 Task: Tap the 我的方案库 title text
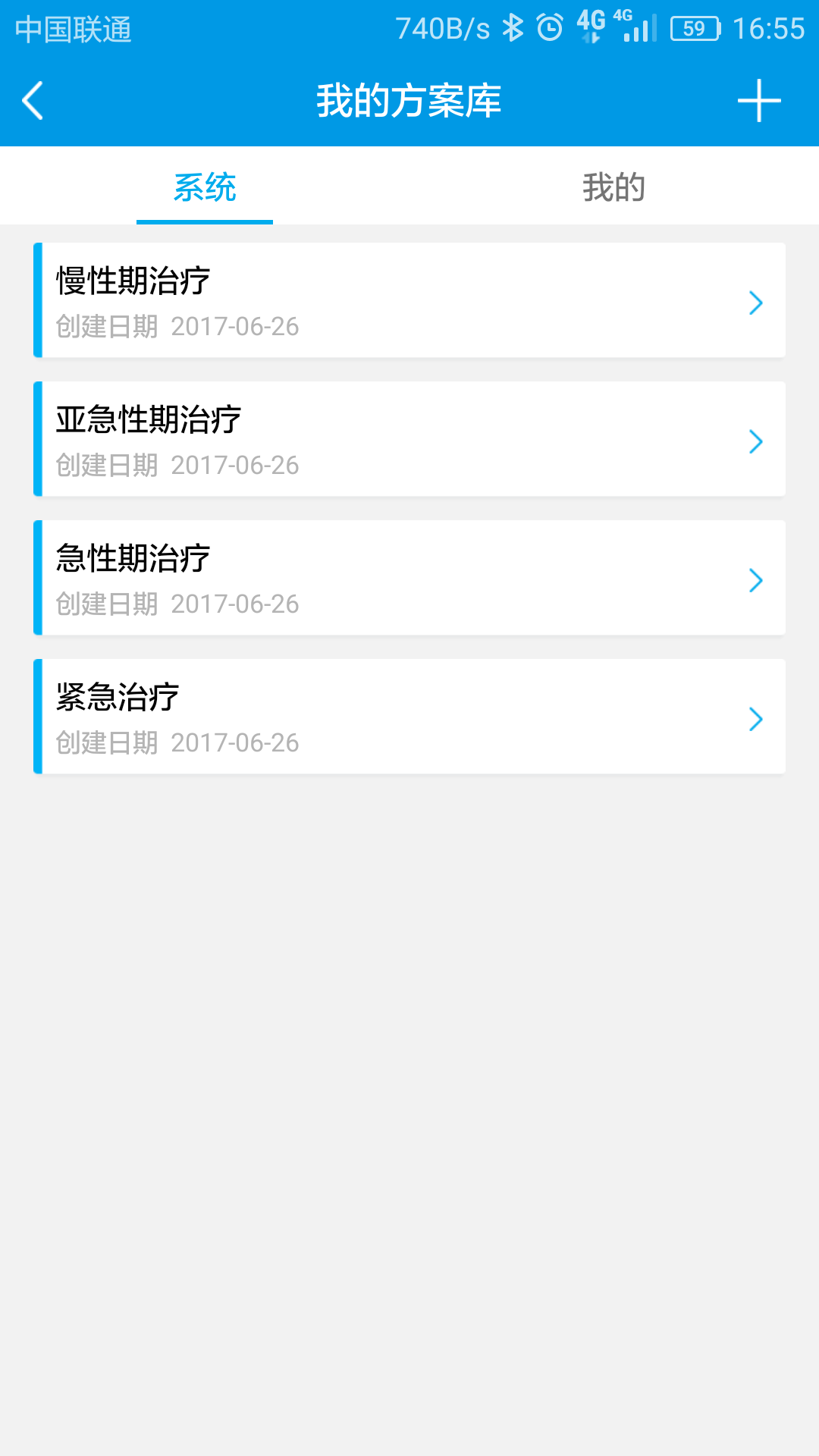coord(409,101)
